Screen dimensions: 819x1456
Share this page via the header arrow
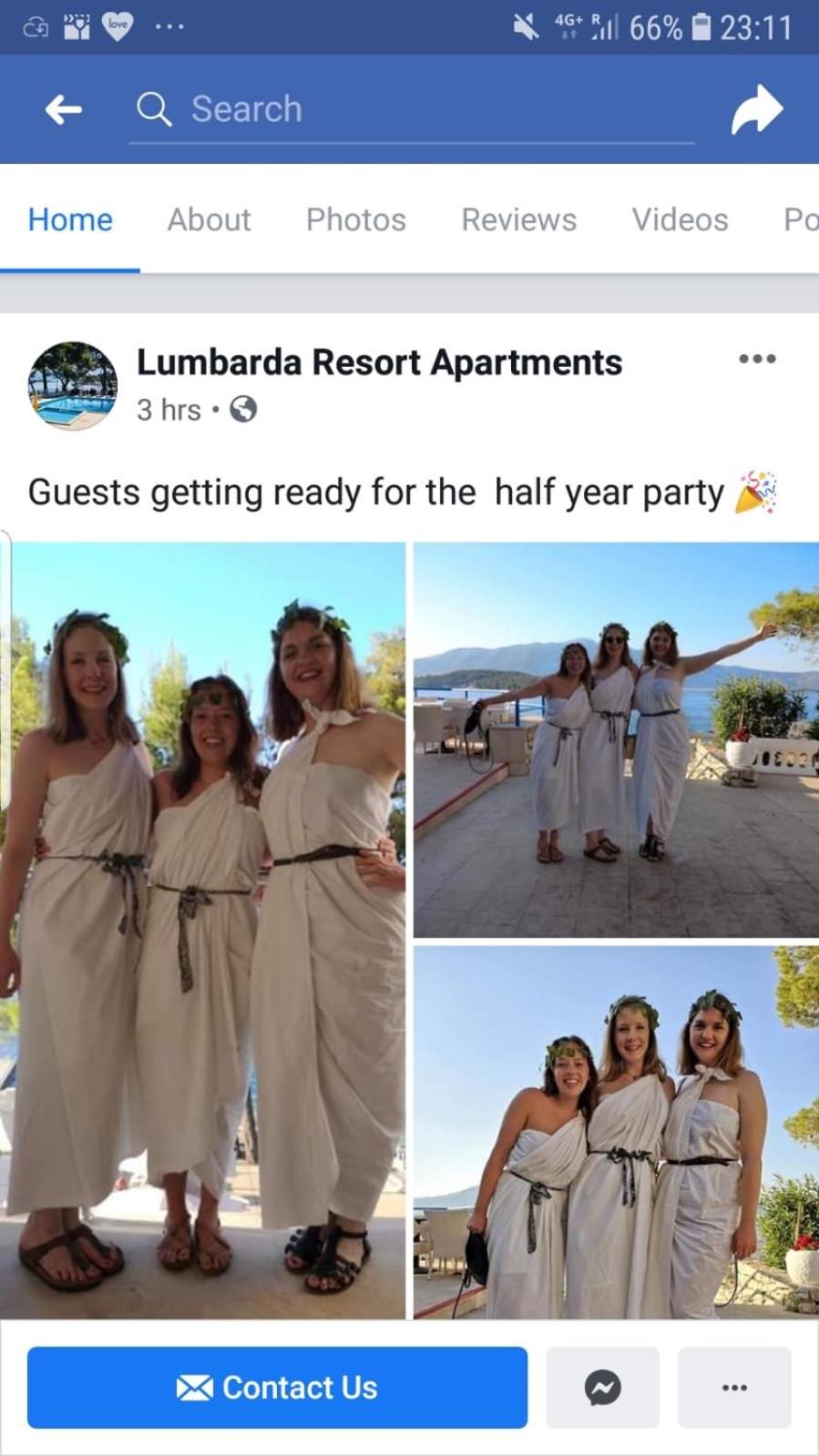[x=757, y=110]
